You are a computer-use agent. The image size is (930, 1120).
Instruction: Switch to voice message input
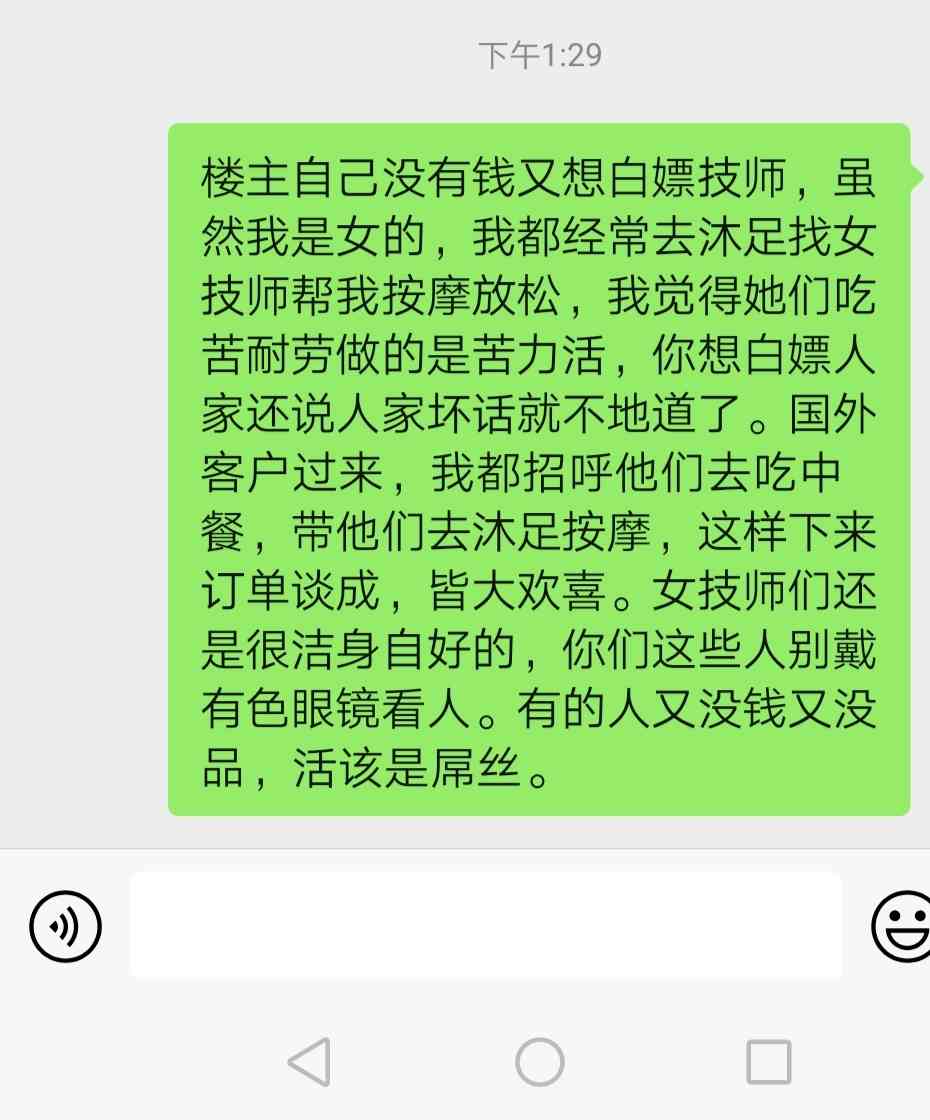(x=65, y=926)
